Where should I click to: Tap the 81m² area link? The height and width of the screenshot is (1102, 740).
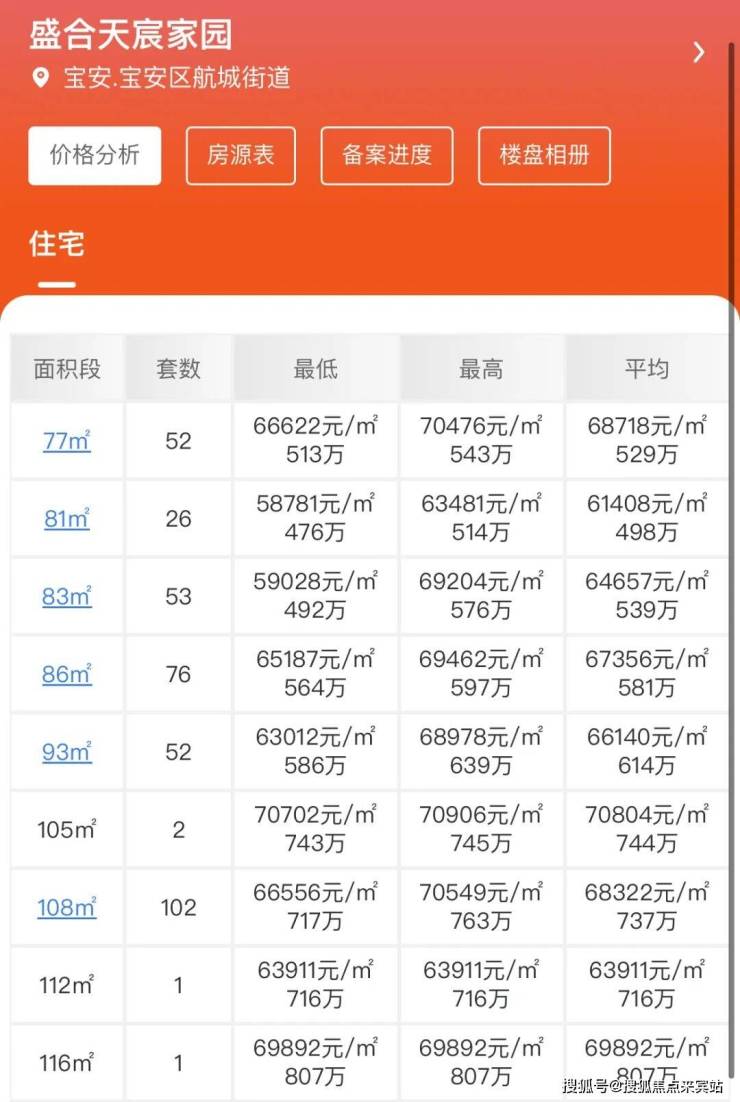pyautogui.click(x=67, y=518)
